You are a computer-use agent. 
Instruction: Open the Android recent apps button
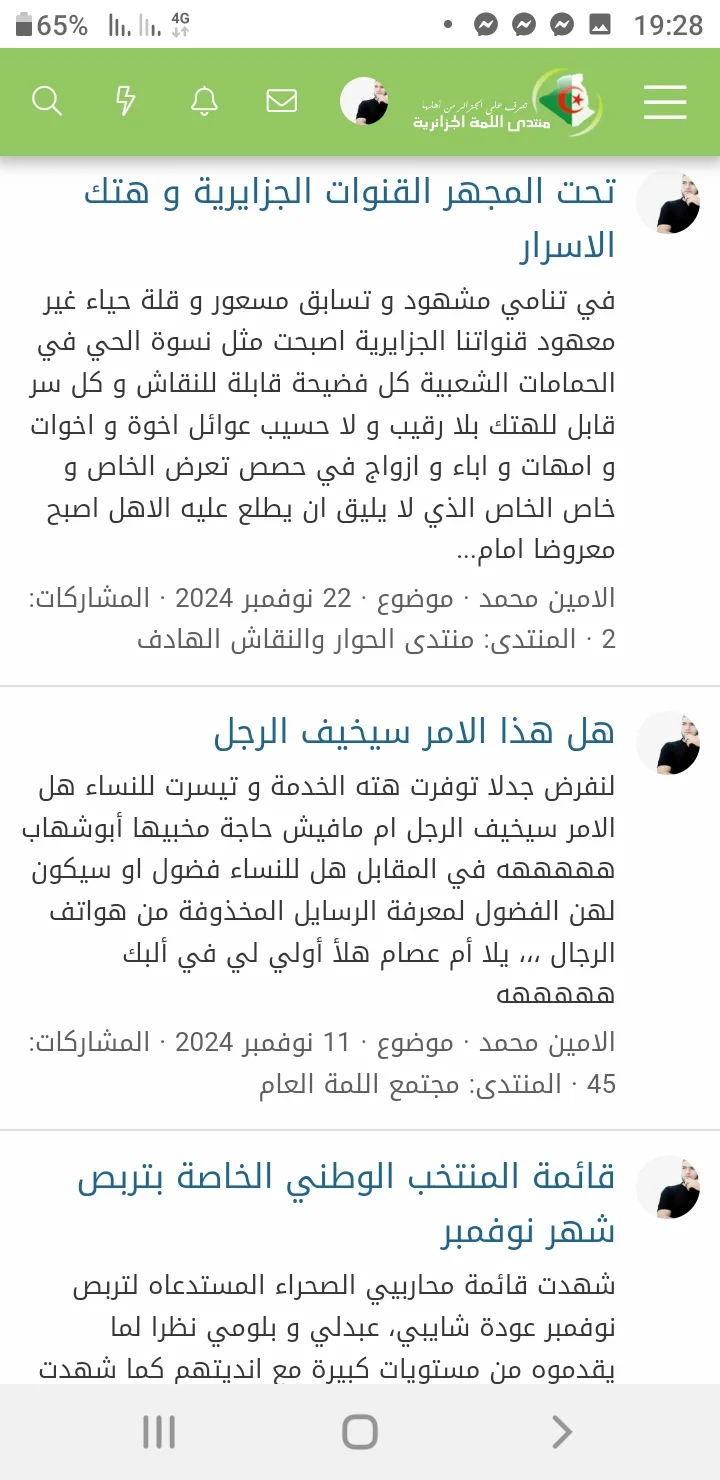coord(159,1432)
